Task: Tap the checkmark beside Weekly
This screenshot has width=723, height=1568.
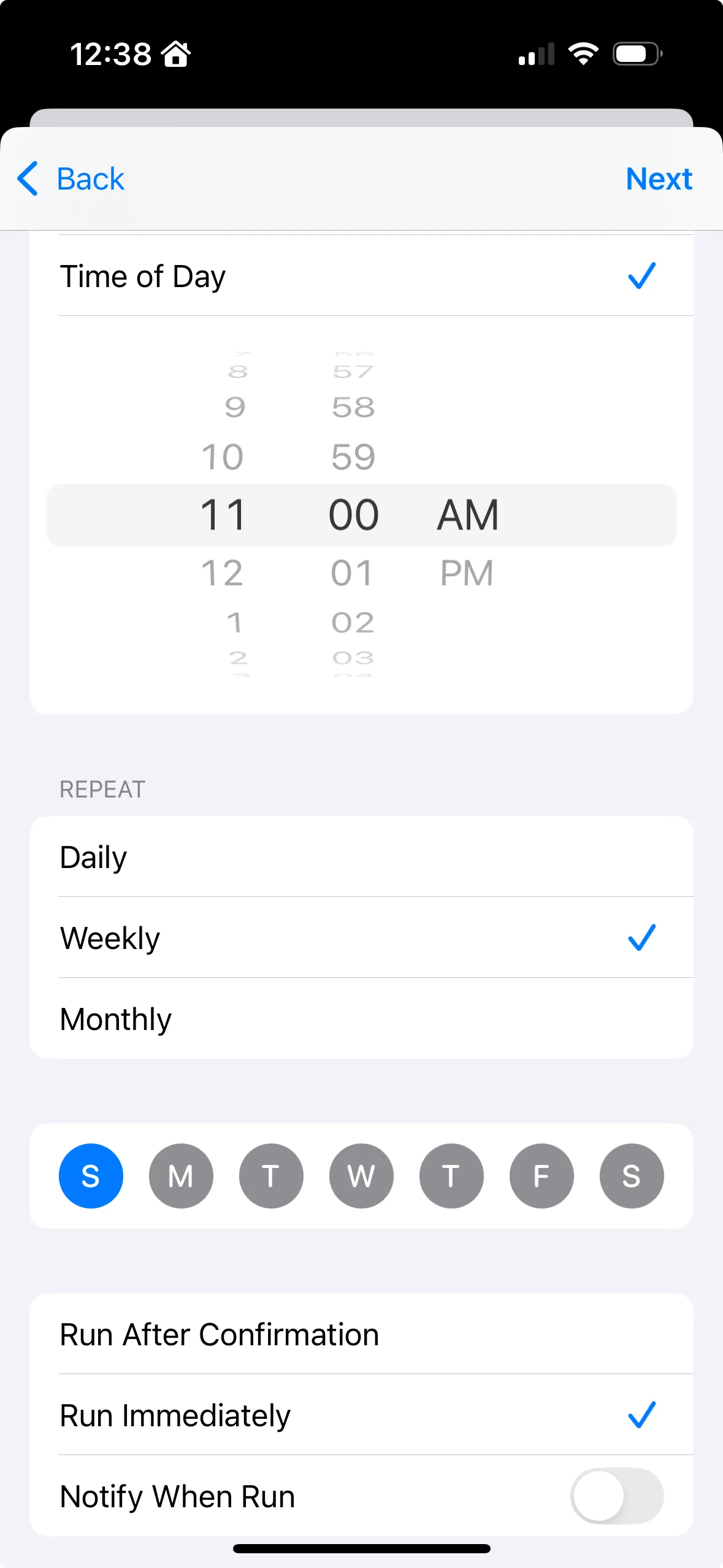Action: 641,937
